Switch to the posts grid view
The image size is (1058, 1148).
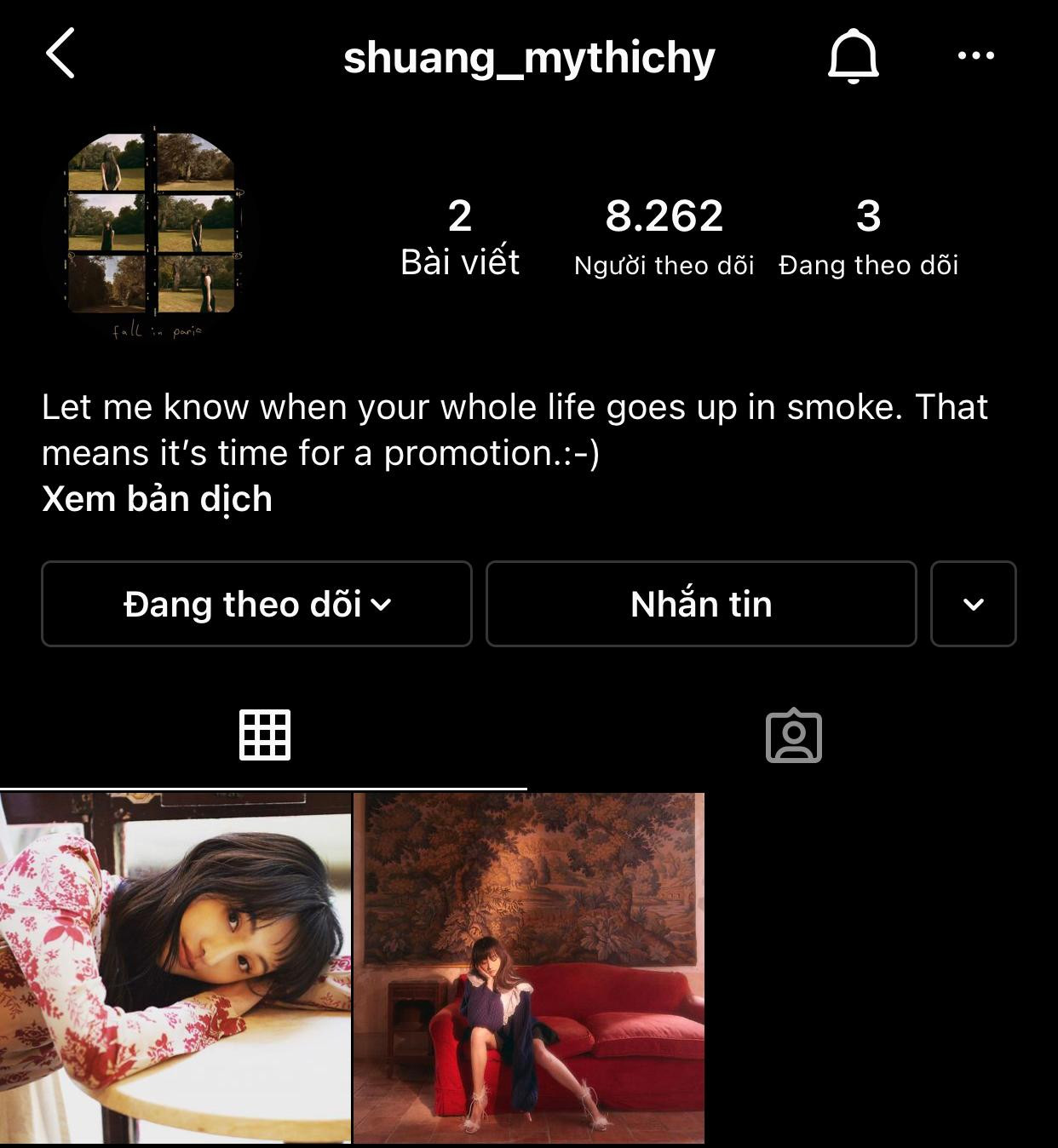coord(266,736)
